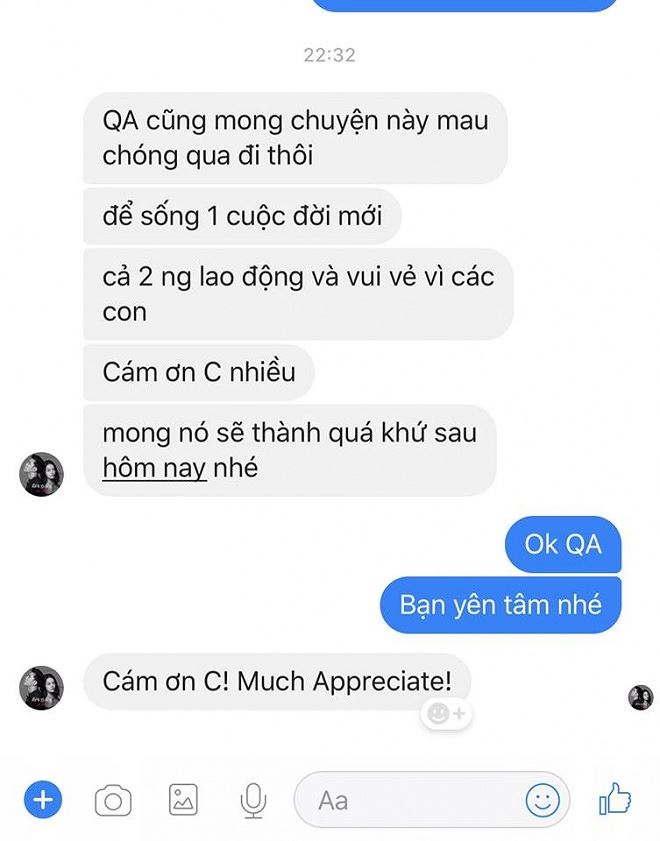Tap the underlined 'hôm nay' link
The width and height of the screenshot is (660, 841).
(x=154, y=468)
